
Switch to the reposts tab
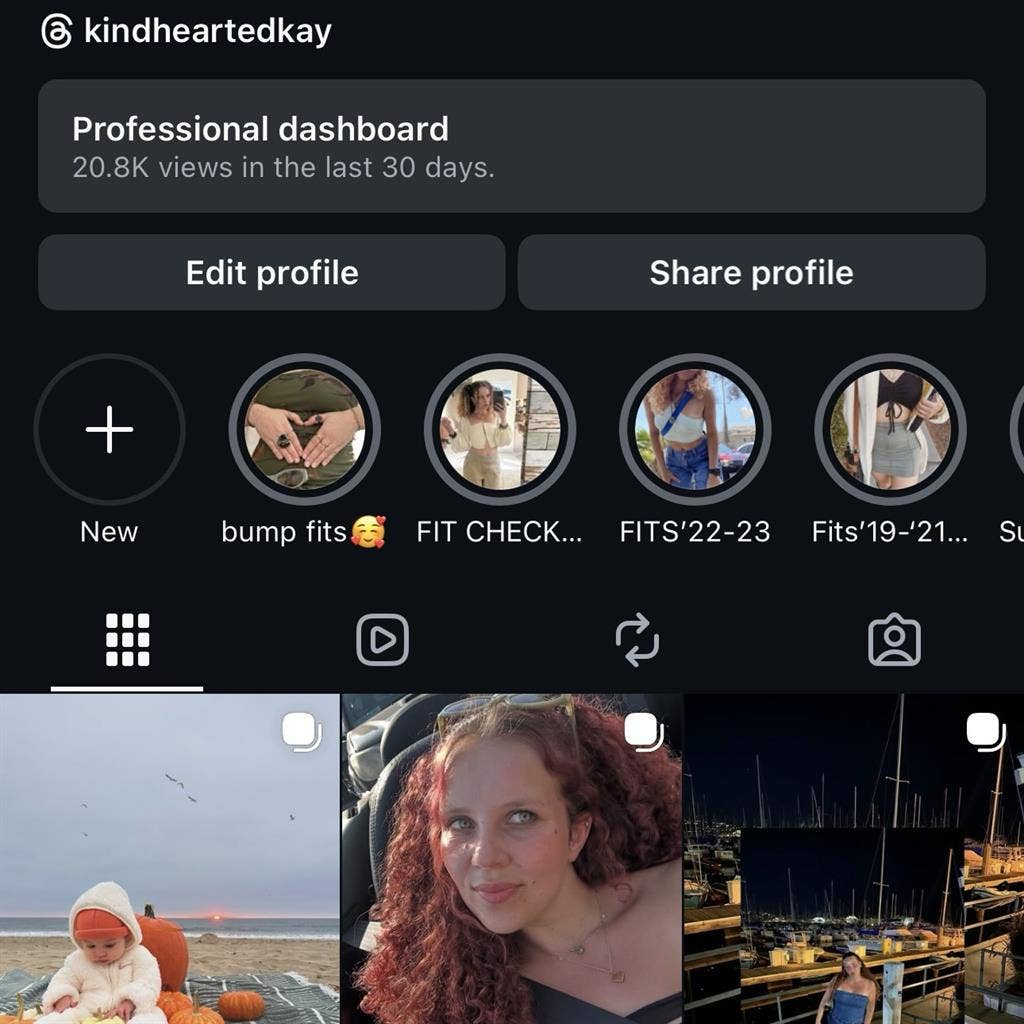[638, 640]
